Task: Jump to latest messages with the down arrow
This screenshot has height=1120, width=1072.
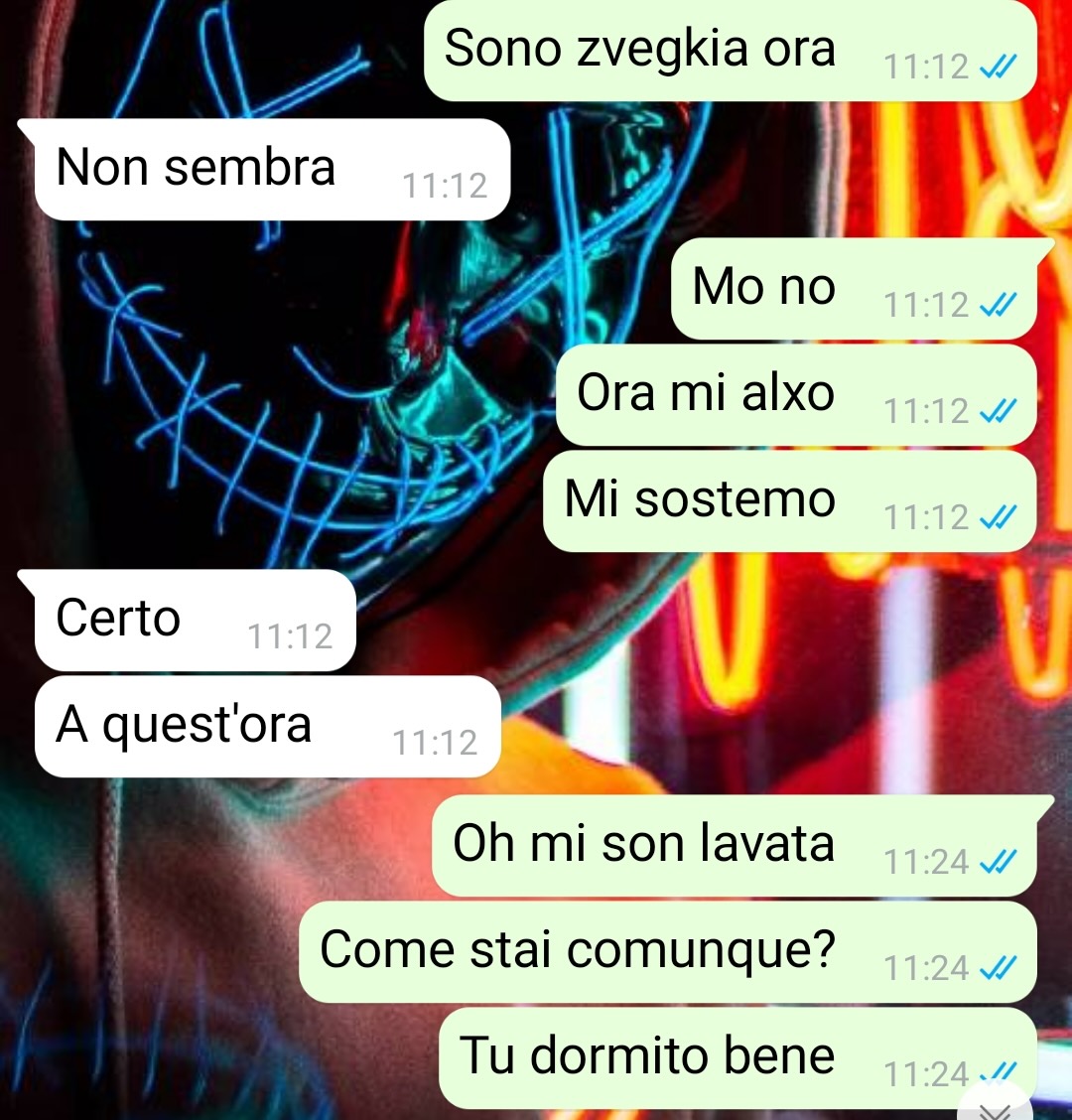Action: pyautogui.click(x=996, y=1109)
